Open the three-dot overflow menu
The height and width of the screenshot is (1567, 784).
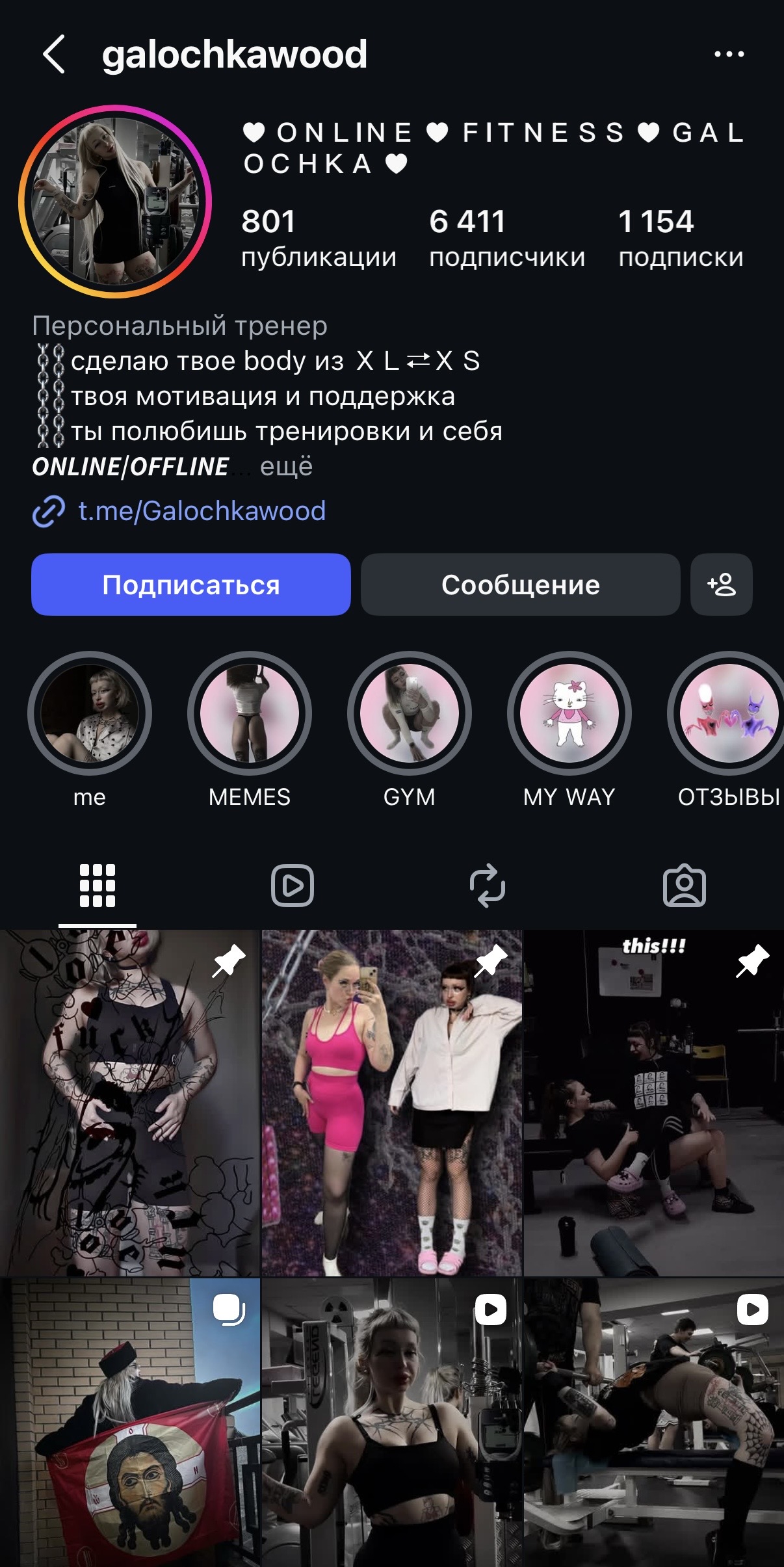(x=729, y=54)
